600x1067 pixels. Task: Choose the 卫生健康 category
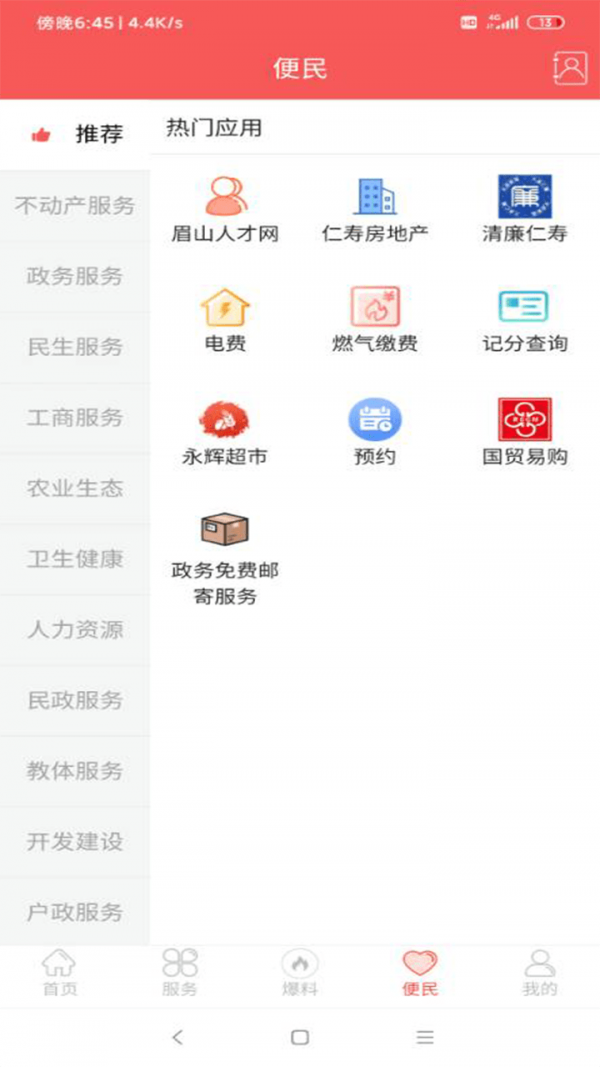point(75,559)
